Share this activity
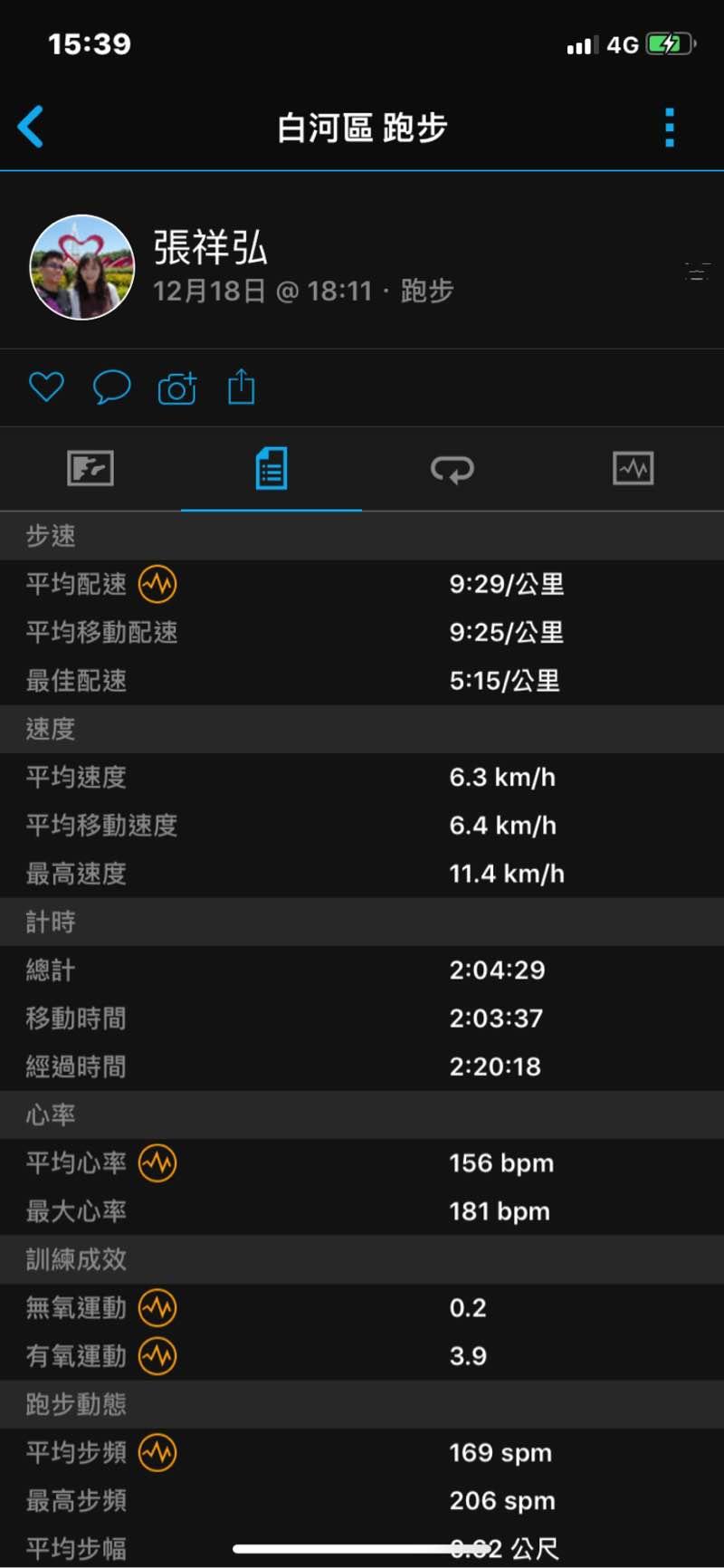This screenshot has height=1568, width=724. tap(242, 387)
